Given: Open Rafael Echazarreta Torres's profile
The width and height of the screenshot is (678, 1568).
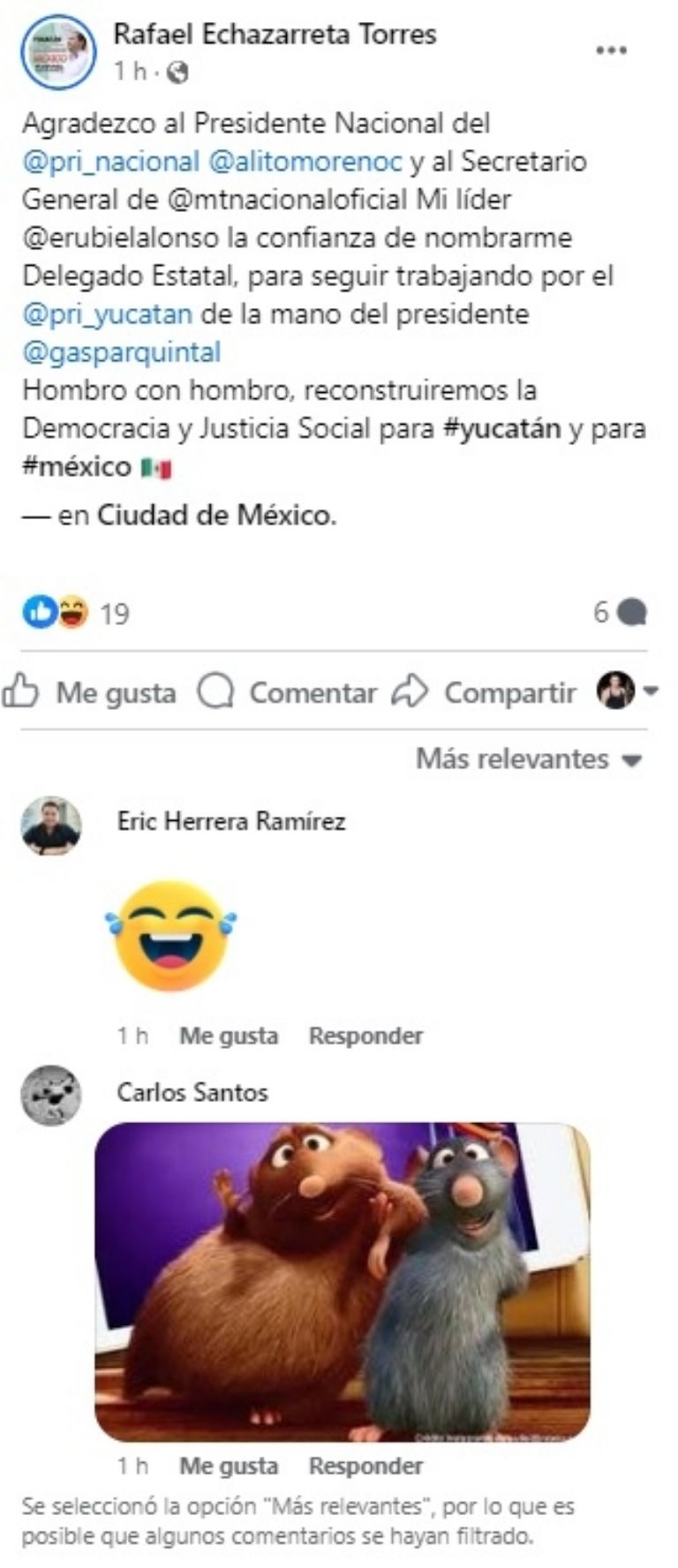Looking at the screenshot, I should click(x=275, y=34).
